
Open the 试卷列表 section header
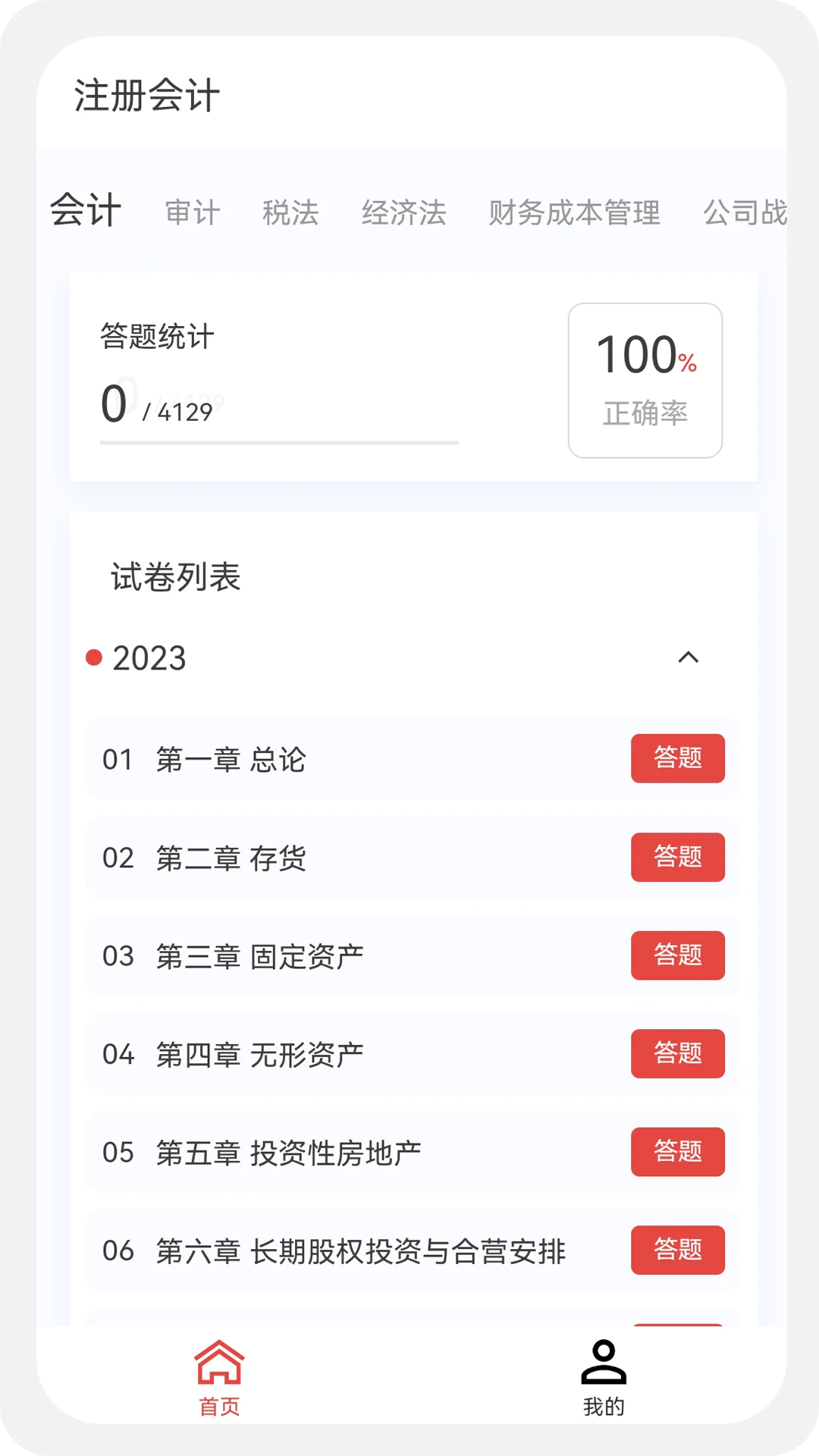175,577
